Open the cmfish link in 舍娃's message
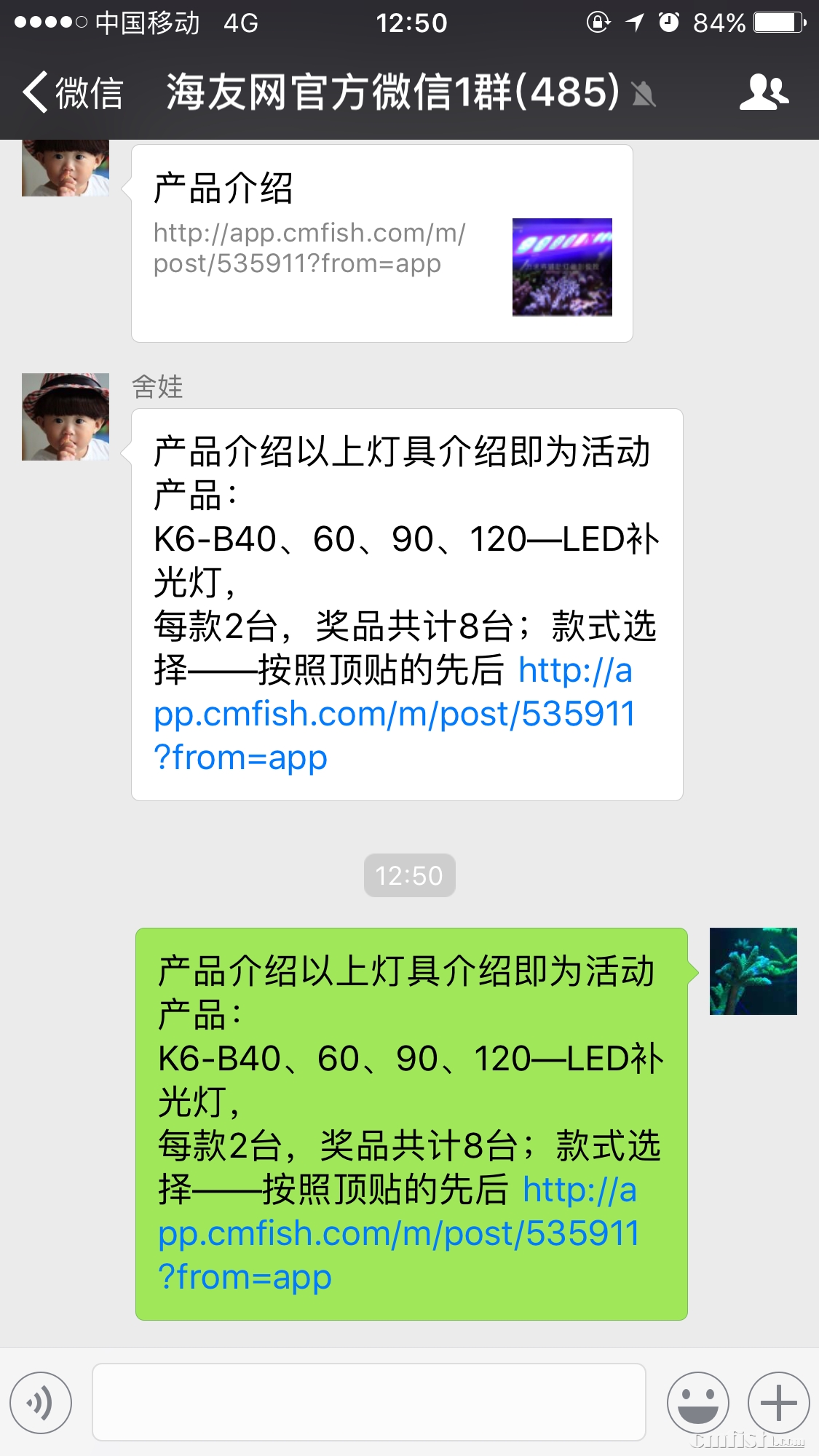This screenshot has height=1456, width=819. coord(393,715)
